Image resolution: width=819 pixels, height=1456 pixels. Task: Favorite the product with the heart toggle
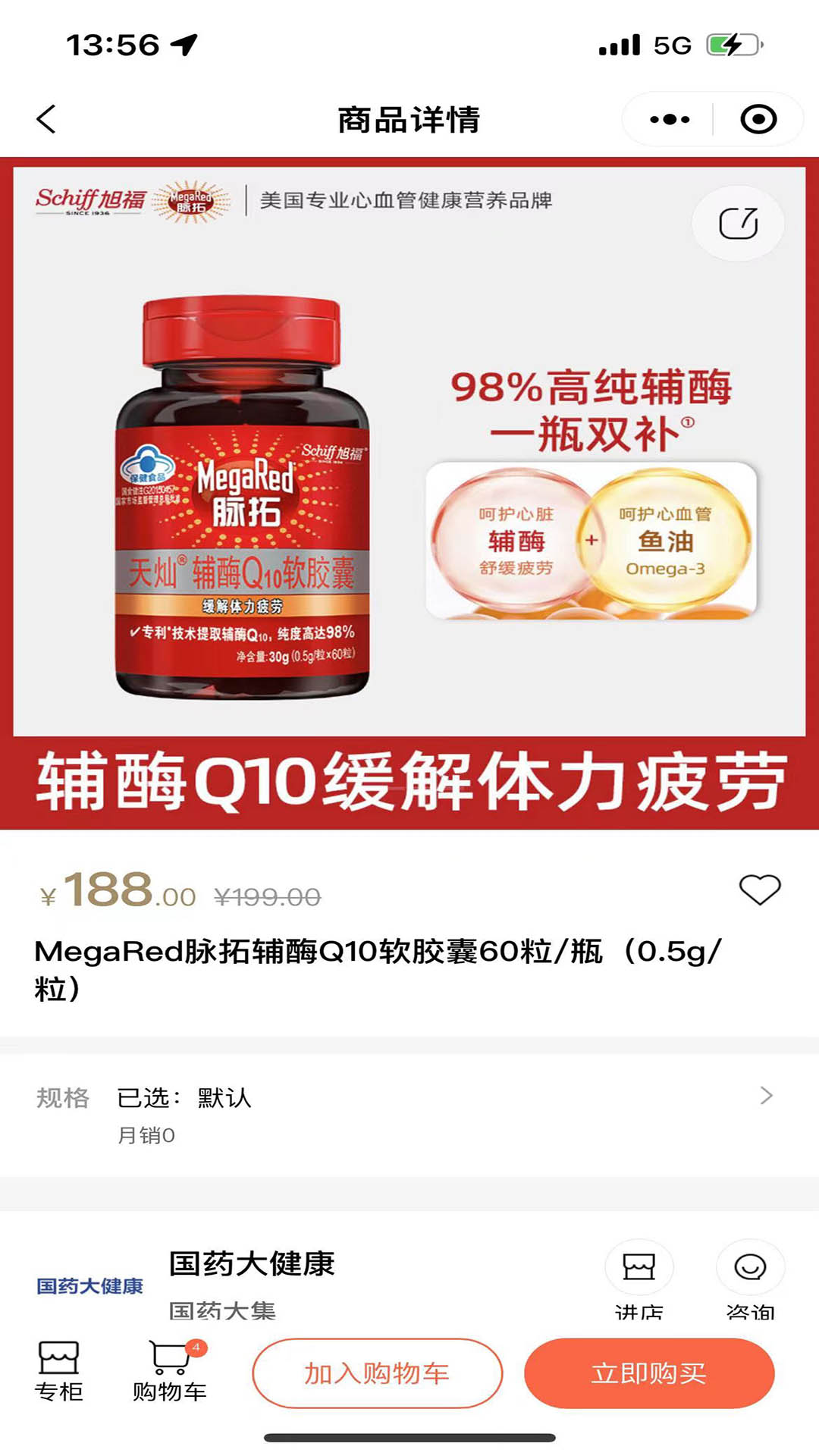coord(762,888)
